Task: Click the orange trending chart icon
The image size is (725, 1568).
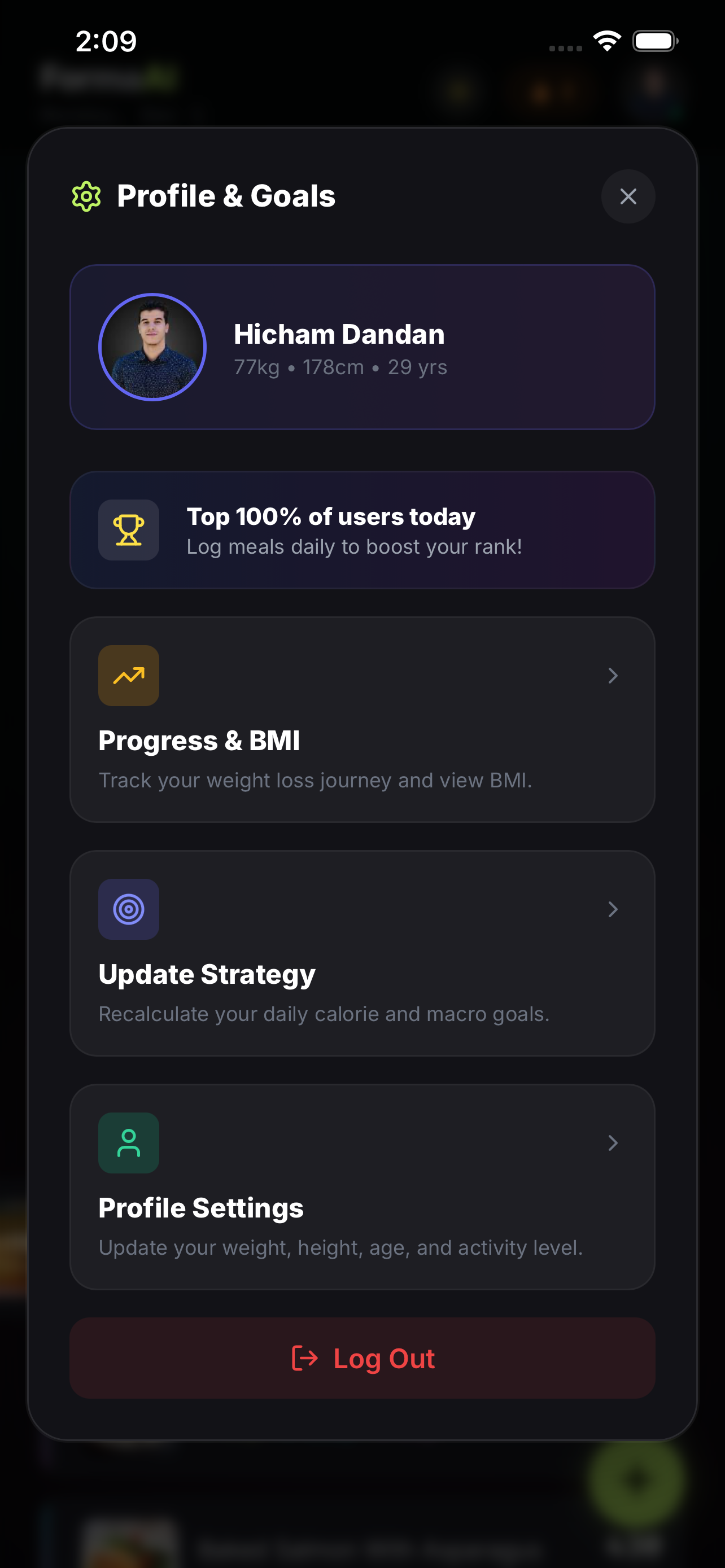Action: click(128, 676)
